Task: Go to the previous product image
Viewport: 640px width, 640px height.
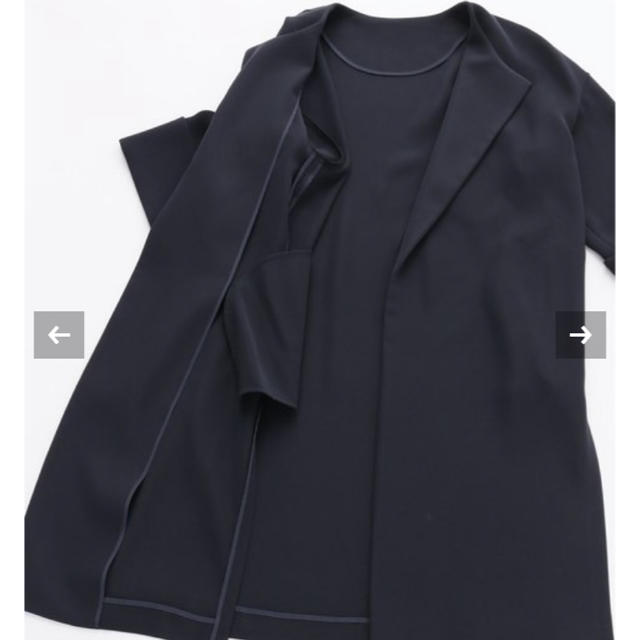Action: coord(59,335)
